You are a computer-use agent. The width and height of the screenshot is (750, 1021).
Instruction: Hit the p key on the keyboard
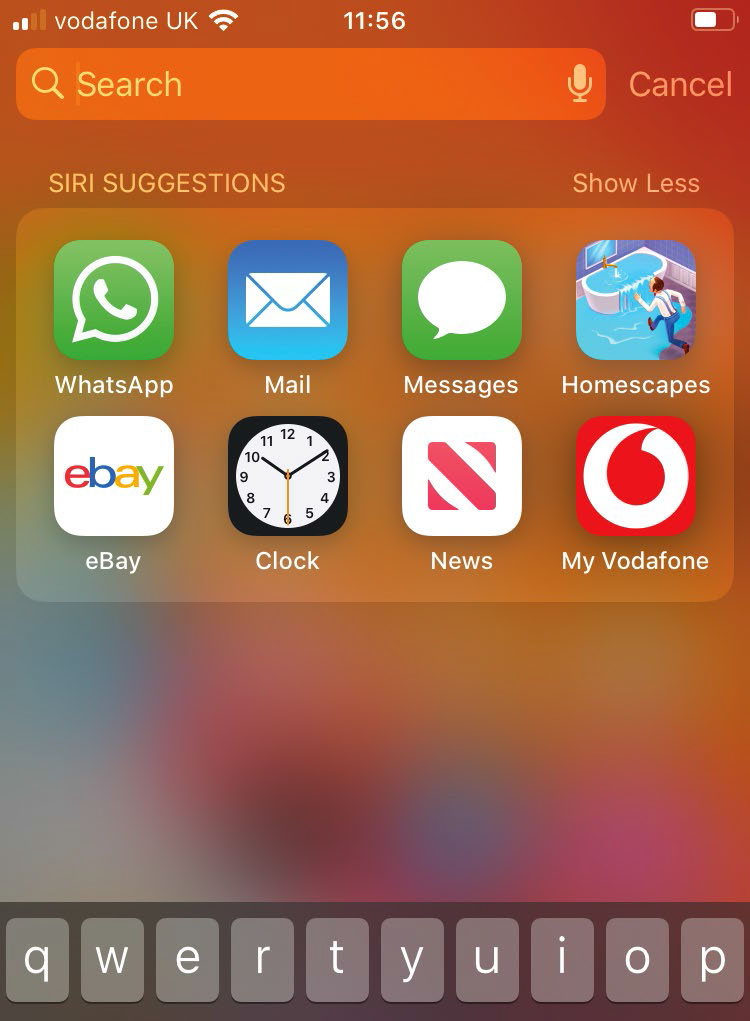pos(712,960)
